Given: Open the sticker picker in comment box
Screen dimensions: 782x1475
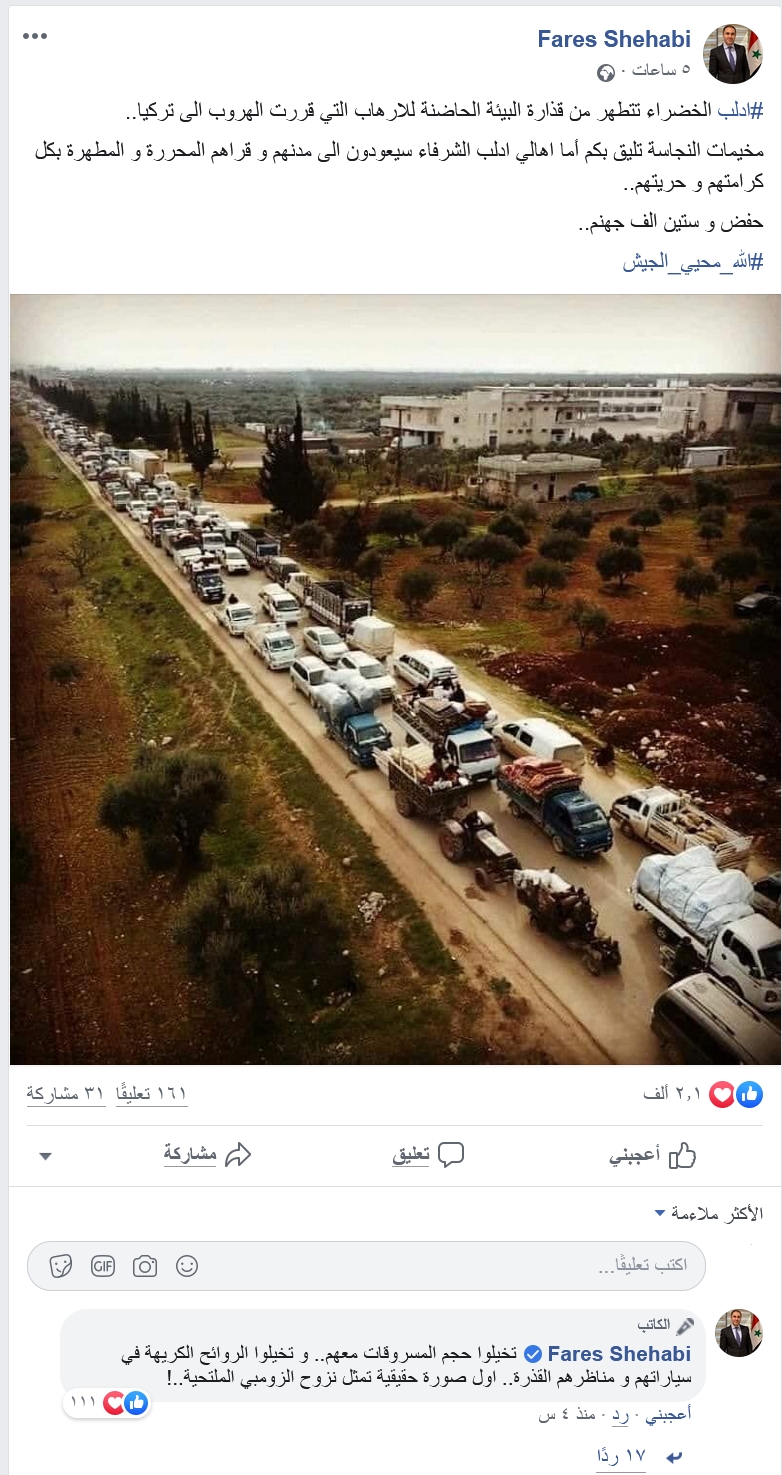Looking at the screenshot, I should pyautogui.click(x=61, y=1266).
